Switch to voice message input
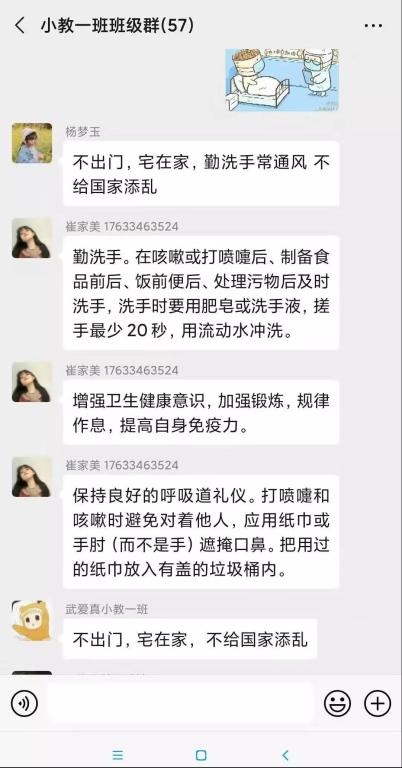The width and height of the screenshot is (402, 768). point(24,704)
